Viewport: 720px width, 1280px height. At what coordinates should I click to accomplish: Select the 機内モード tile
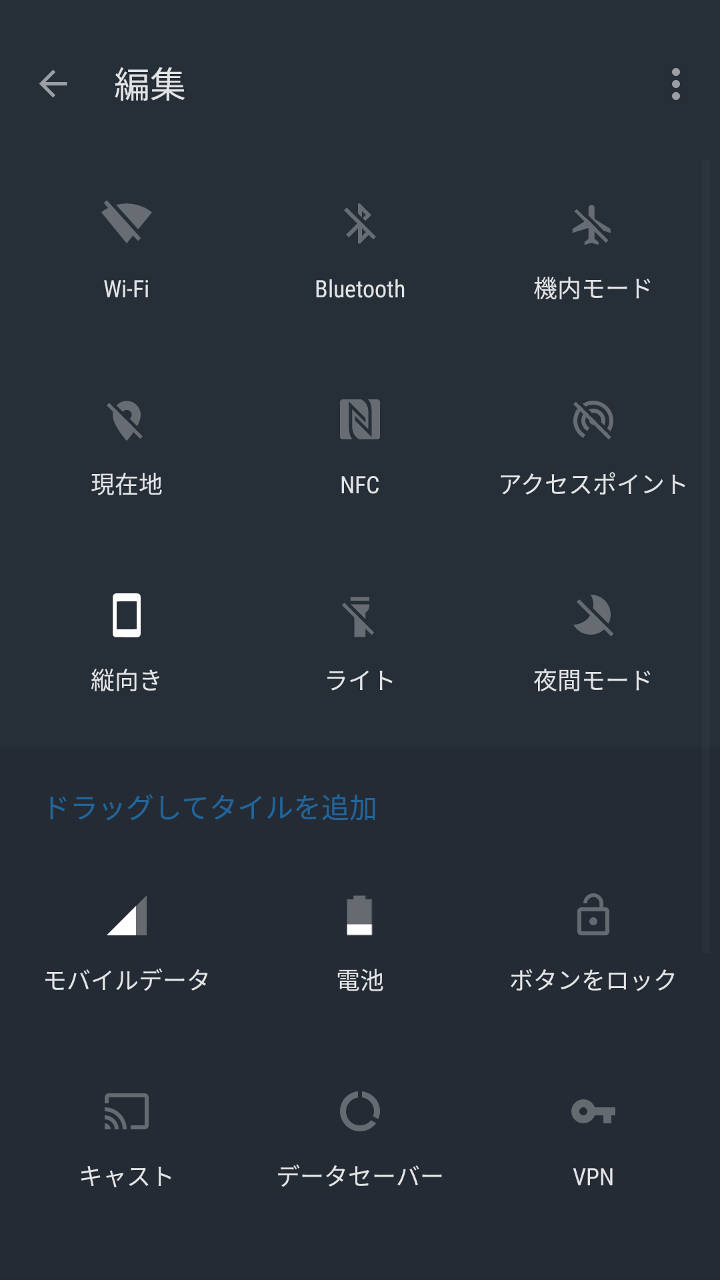(x=593, y=249)
